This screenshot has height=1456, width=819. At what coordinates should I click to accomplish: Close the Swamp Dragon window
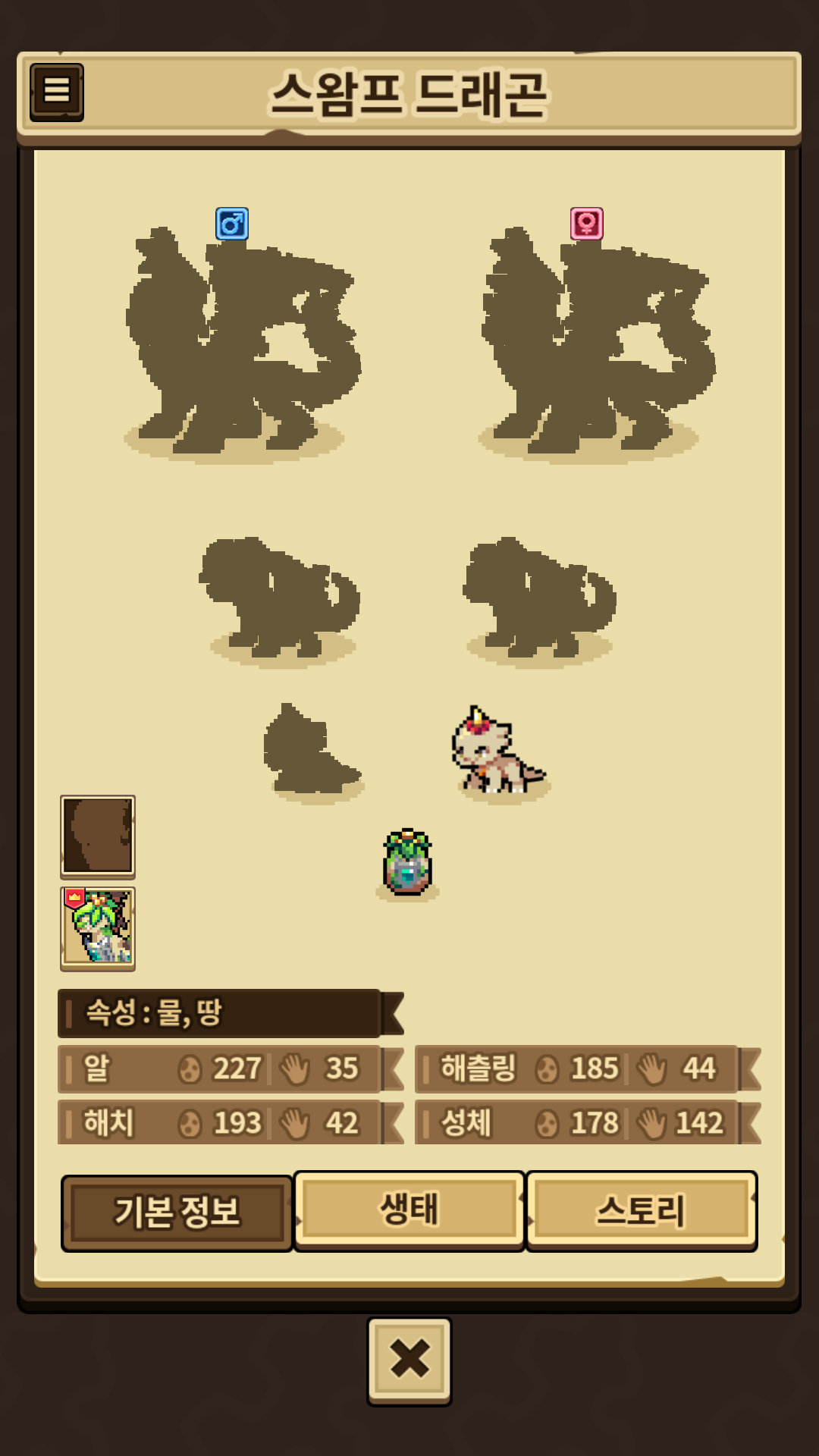(409, 1360)
